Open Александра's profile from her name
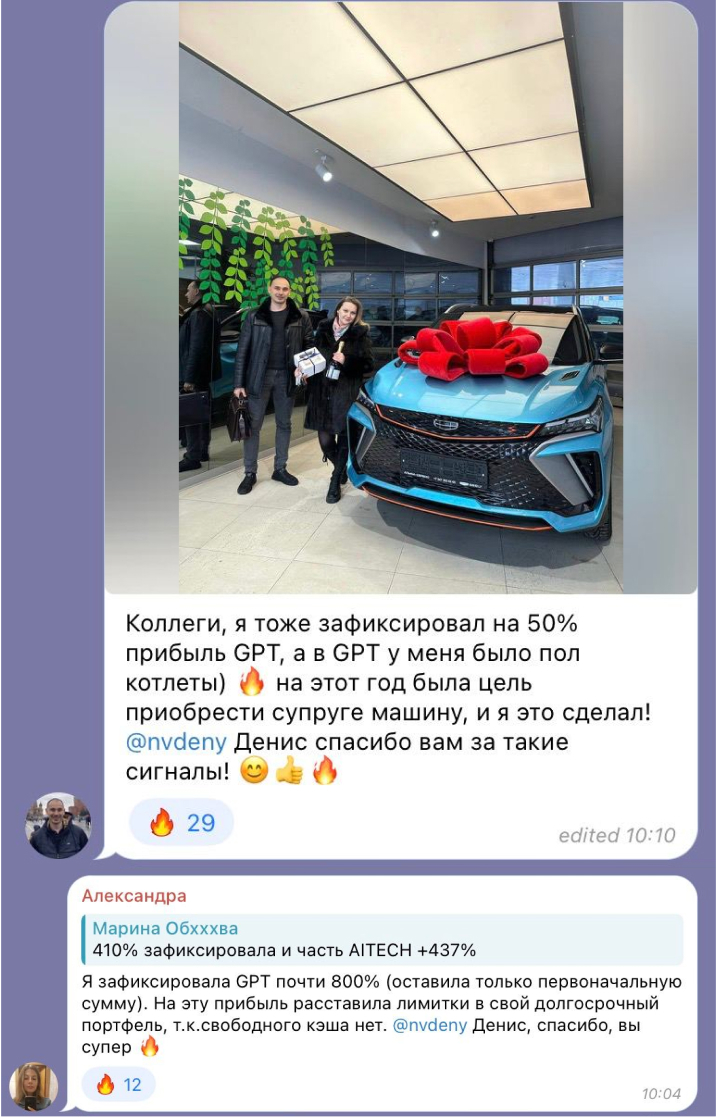Image resolution: width=716 pixels, height=1117 pixels. point(134,896)
